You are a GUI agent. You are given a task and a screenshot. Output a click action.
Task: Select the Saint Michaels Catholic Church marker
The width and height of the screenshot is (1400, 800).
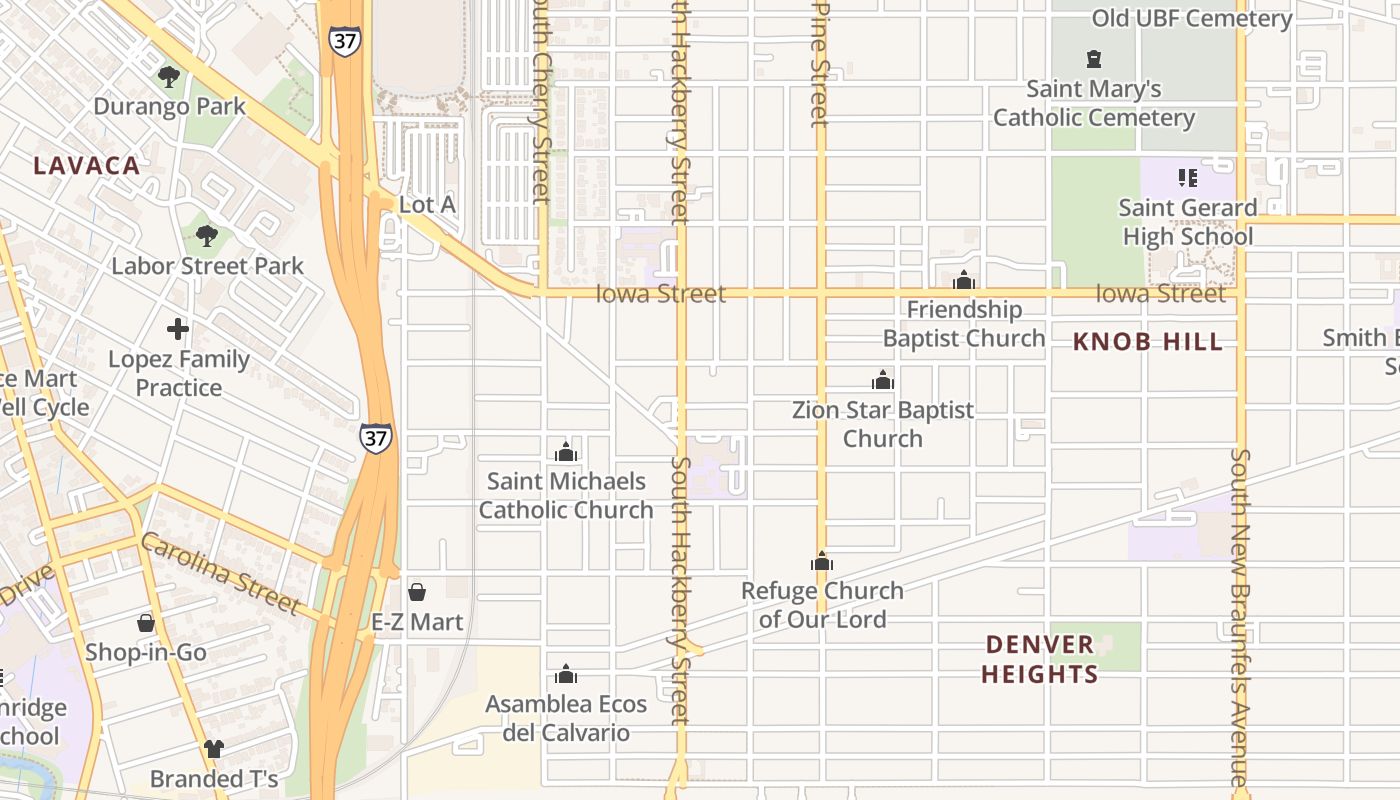point(566,452)
